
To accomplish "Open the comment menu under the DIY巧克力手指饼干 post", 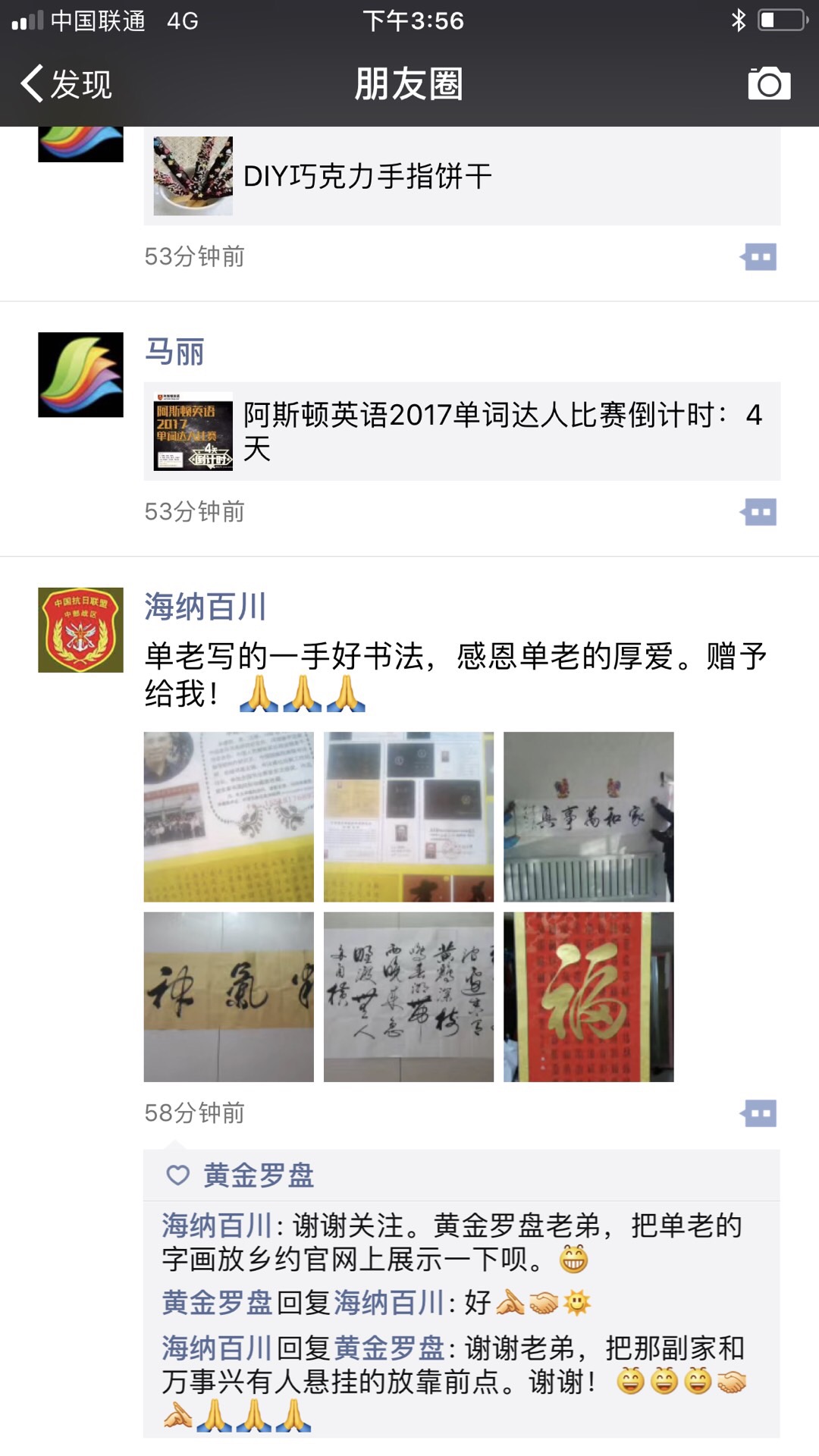I will [759, 257].
